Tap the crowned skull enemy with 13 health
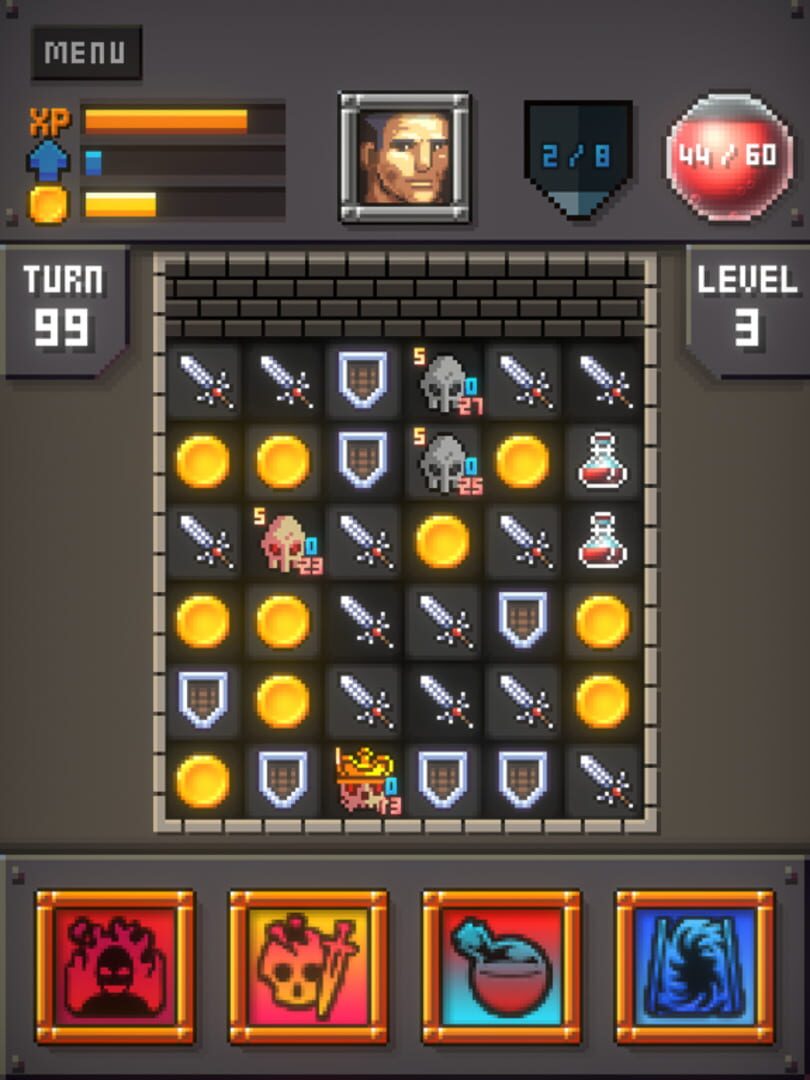The image size is (810, 1080). tap(364, 780)
